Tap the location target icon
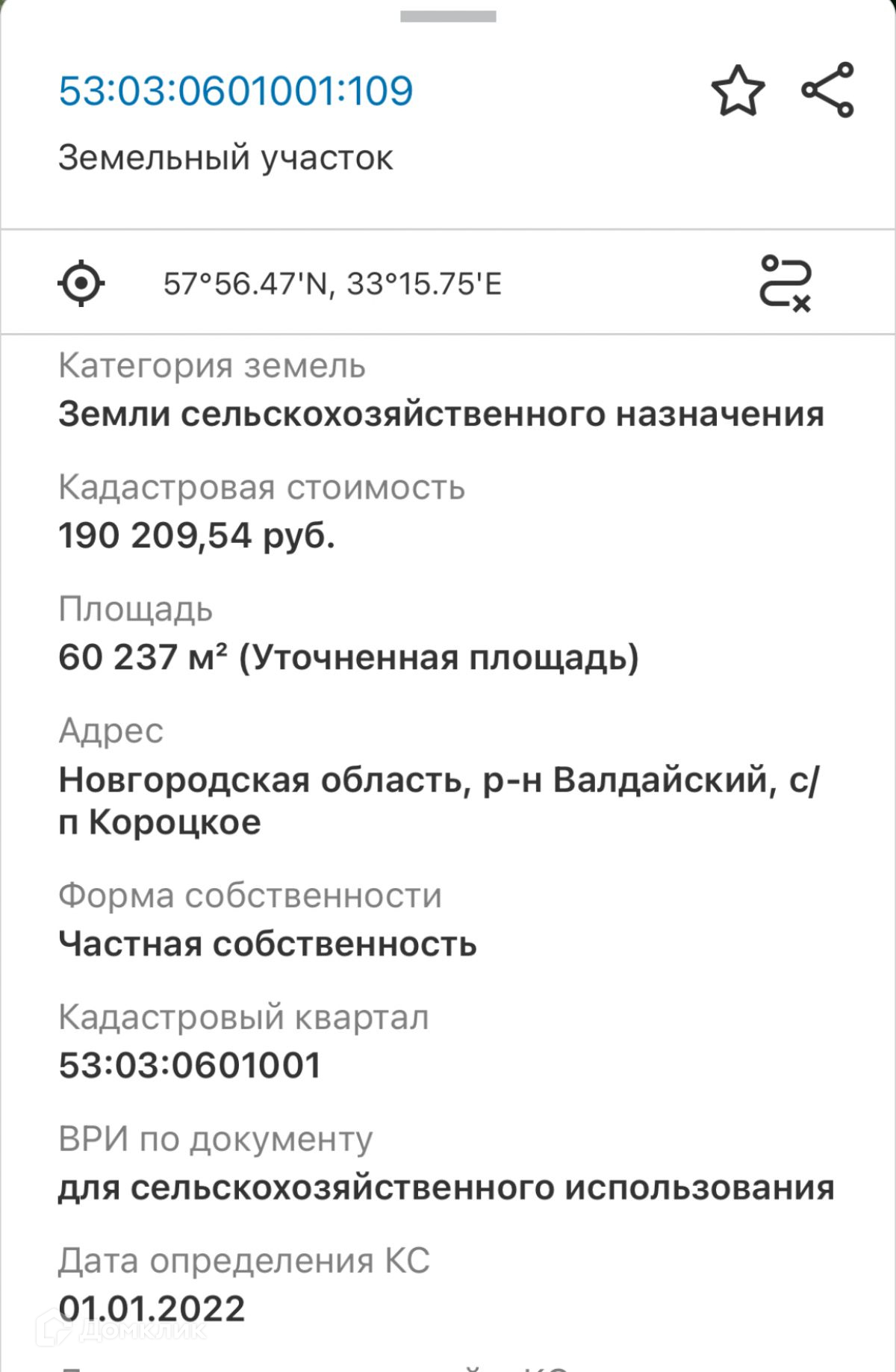The width and height of the screenshot is (896, 1372). click(81, 283)
